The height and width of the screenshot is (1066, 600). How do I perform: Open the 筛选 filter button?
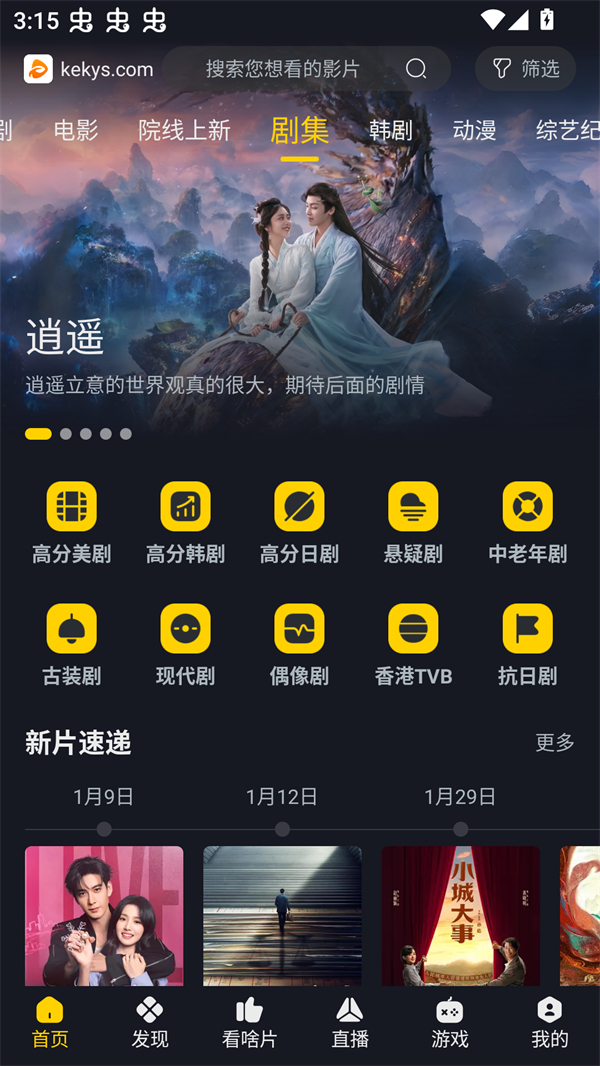point(526,69)
